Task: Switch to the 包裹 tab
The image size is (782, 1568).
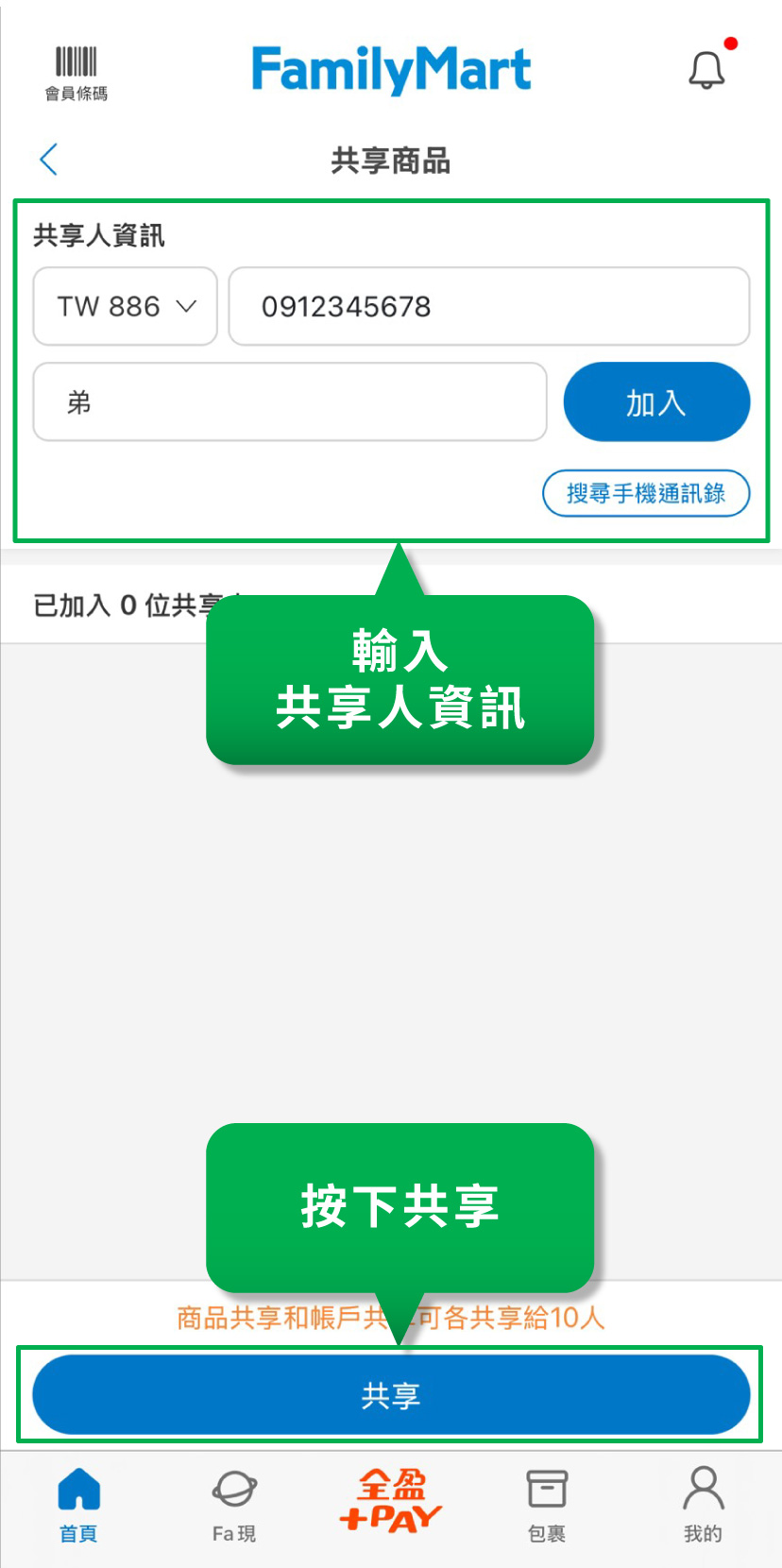Action: (546, 1505)
